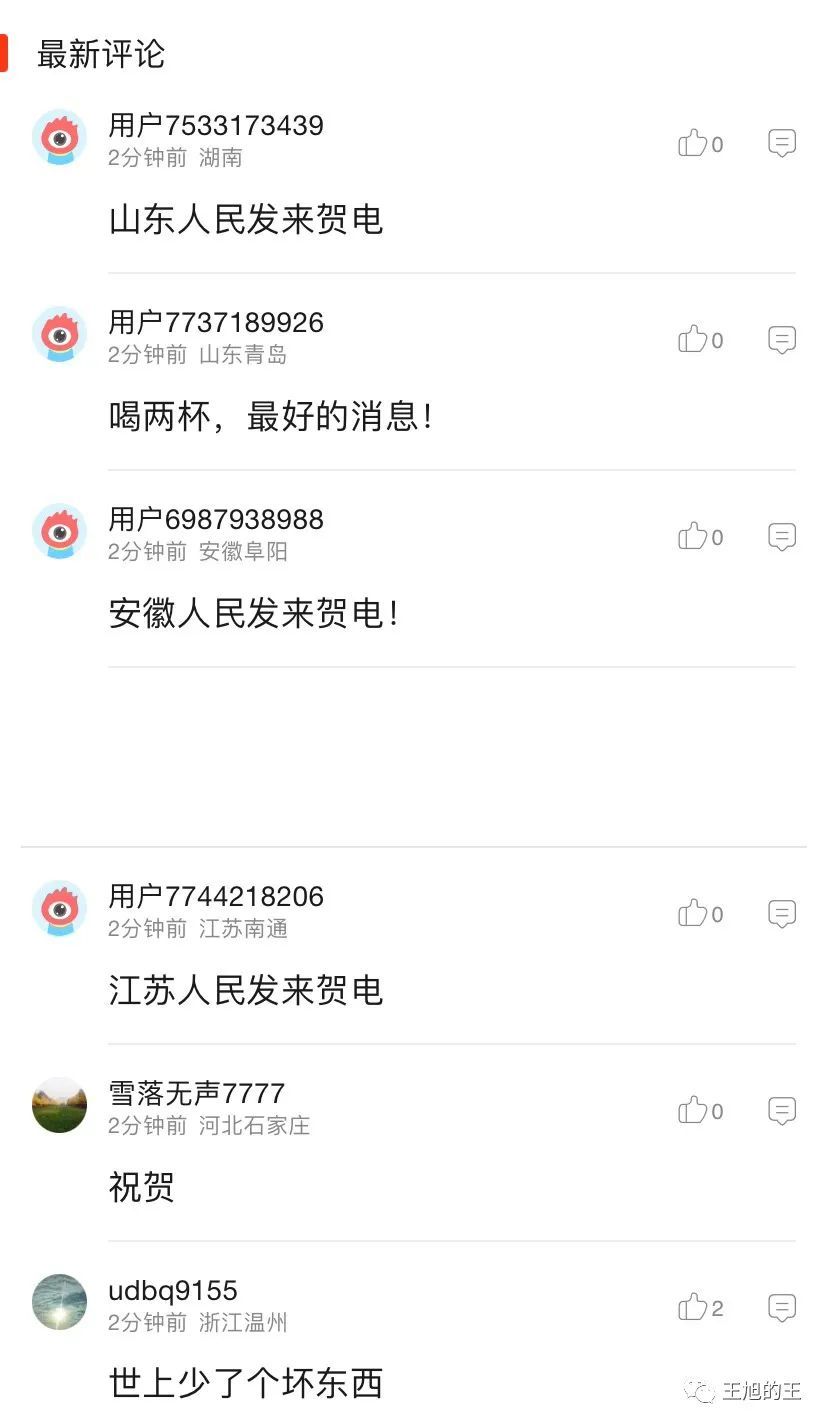Reply to the comment by 用户7737189926
Screen dimensions: 828x1427
pyautogui.click(x=782, y=340)
